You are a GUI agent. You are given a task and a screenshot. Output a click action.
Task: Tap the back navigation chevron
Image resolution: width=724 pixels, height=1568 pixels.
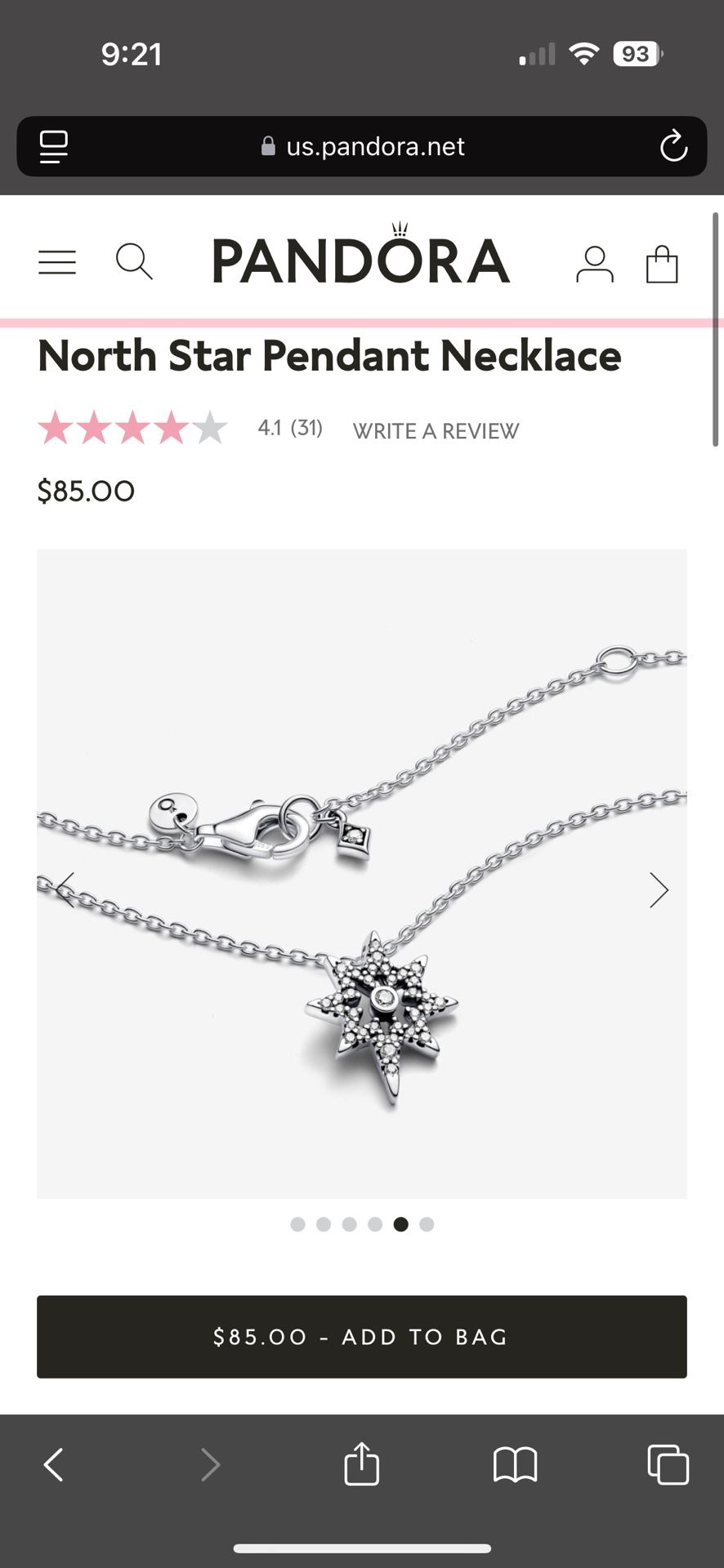(x=53, y=1464)
